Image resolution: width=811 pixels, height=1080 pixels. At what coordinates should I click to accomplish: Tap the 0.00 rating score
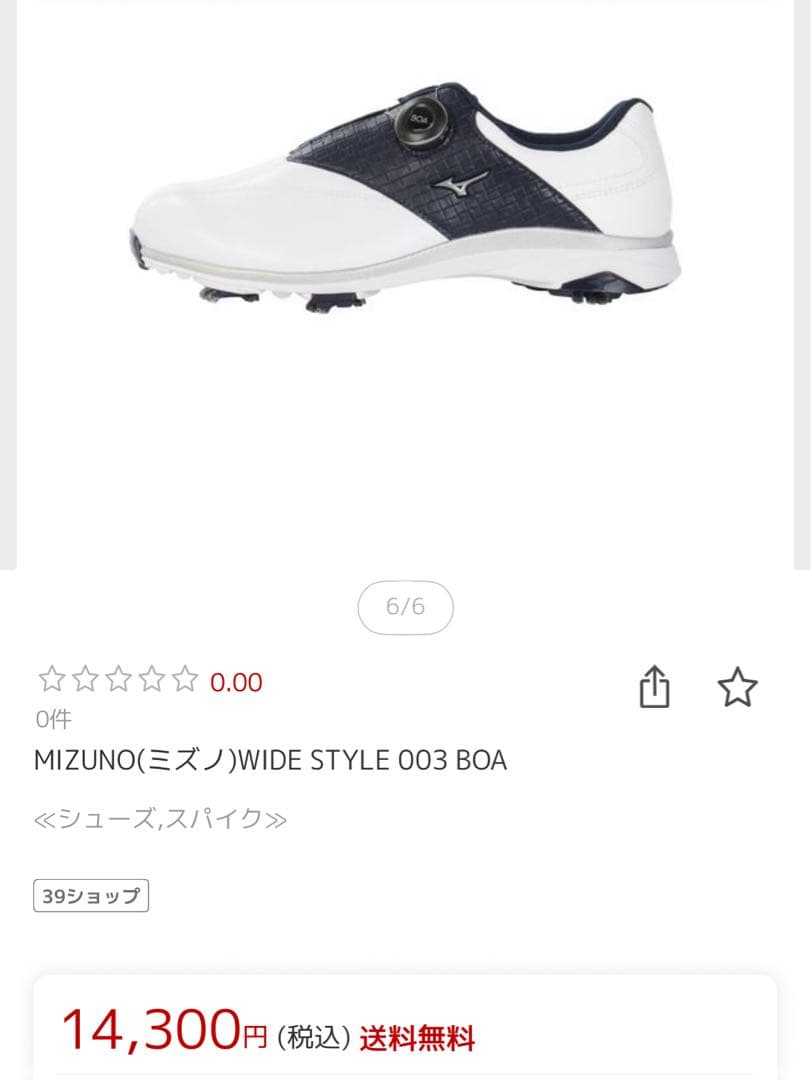coord(234,682)
